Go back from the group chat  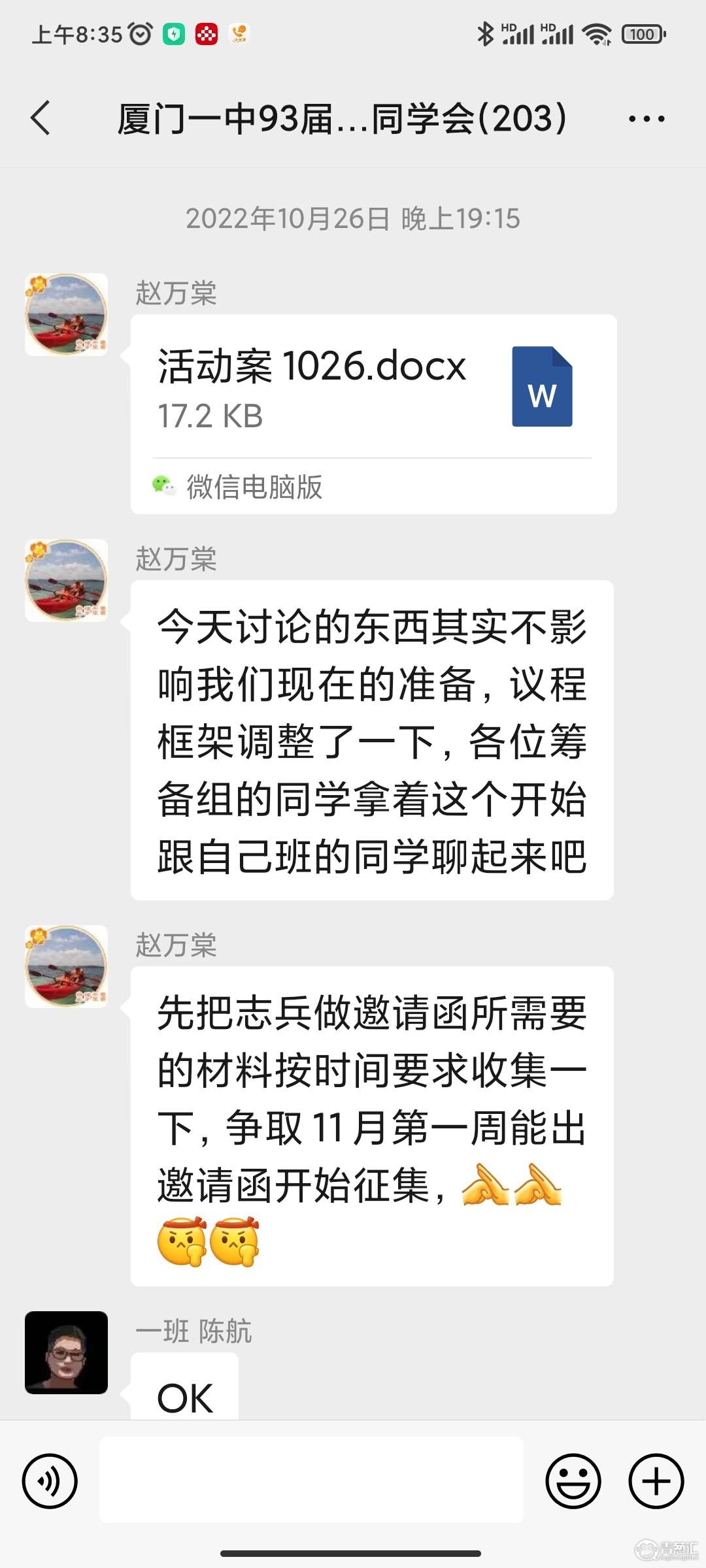41,118
